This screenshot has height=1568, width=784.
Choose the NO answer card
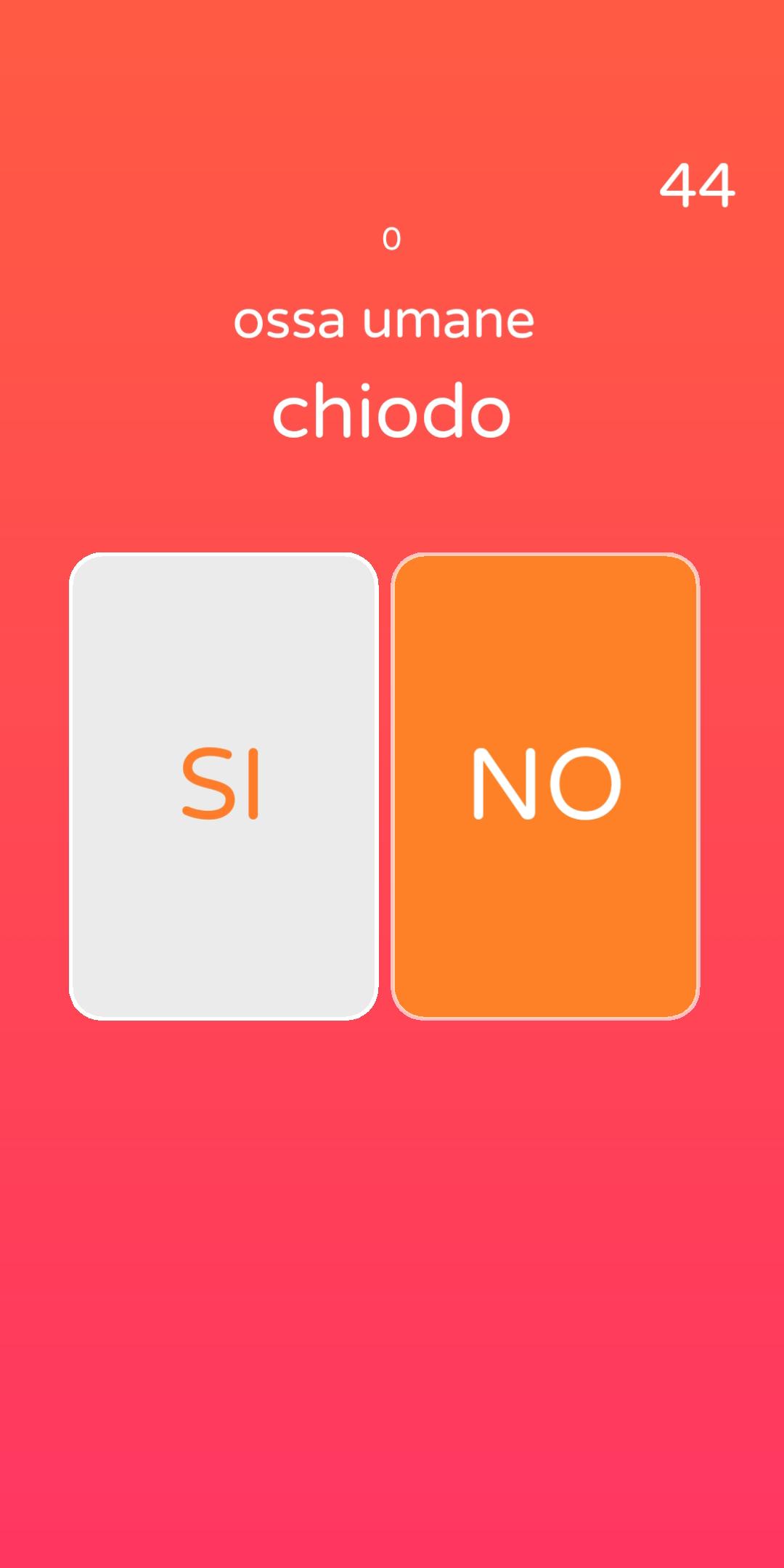(x=545, y=786)
